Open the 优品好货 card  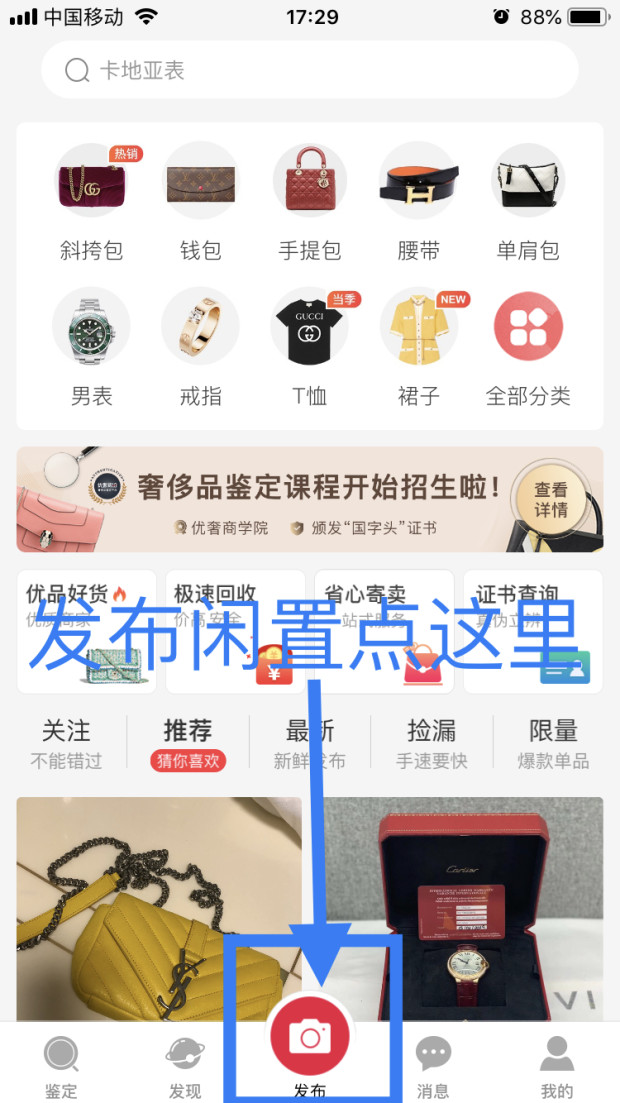tap(87, 631)
